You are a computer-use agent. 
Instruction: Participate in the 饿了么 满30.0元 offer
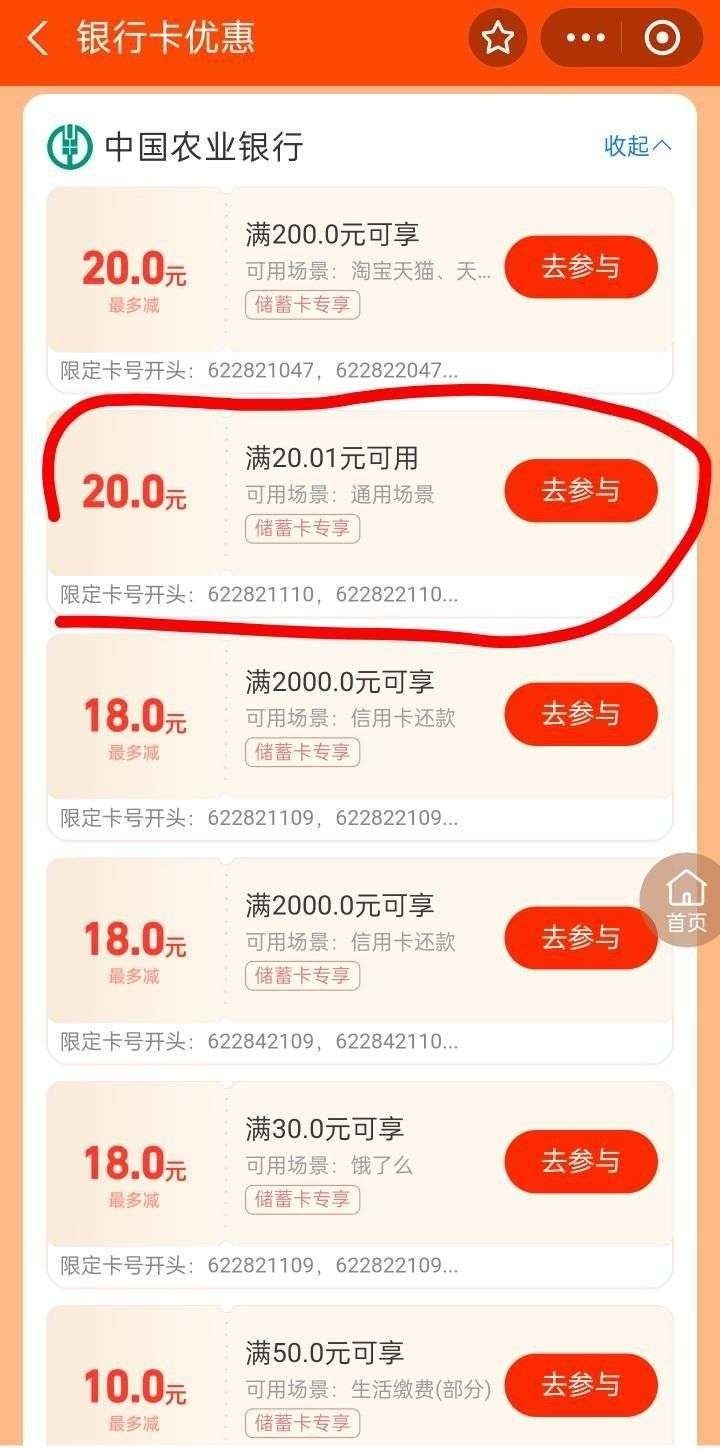[x=581, y=1162]
